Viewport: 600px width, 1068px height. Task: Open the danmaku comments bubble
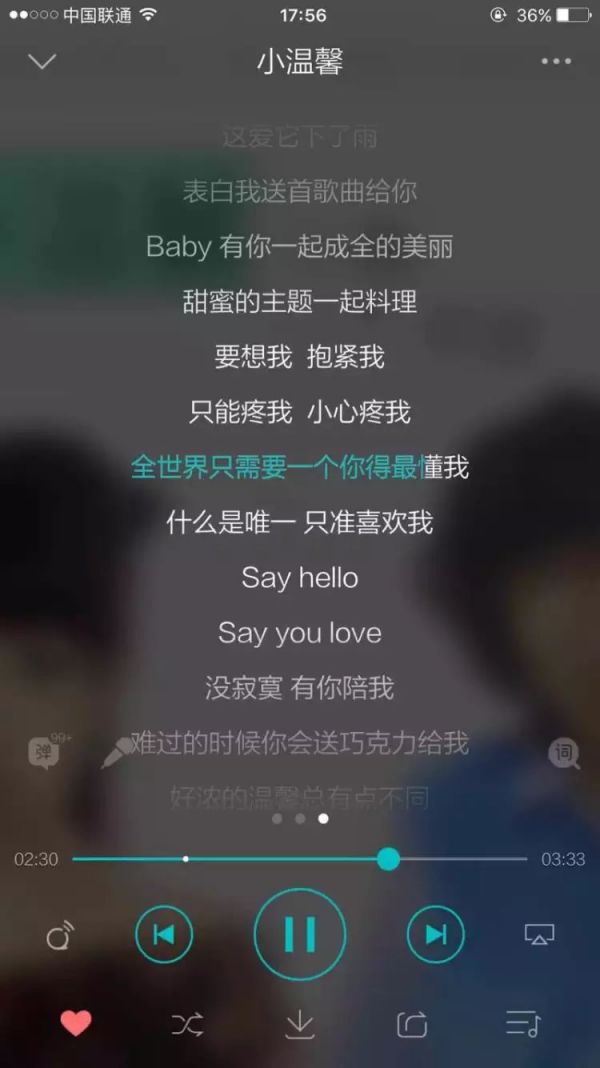45,752
